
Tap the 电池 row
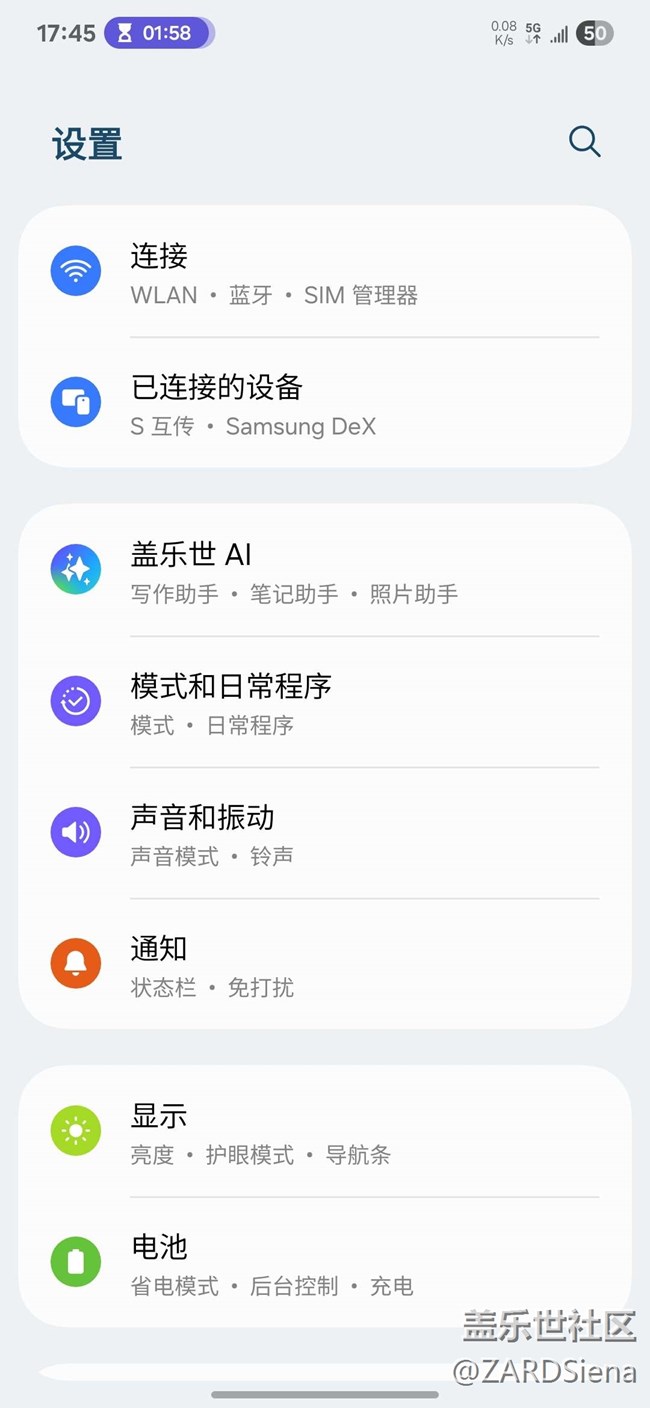[x=325, y=1263]
